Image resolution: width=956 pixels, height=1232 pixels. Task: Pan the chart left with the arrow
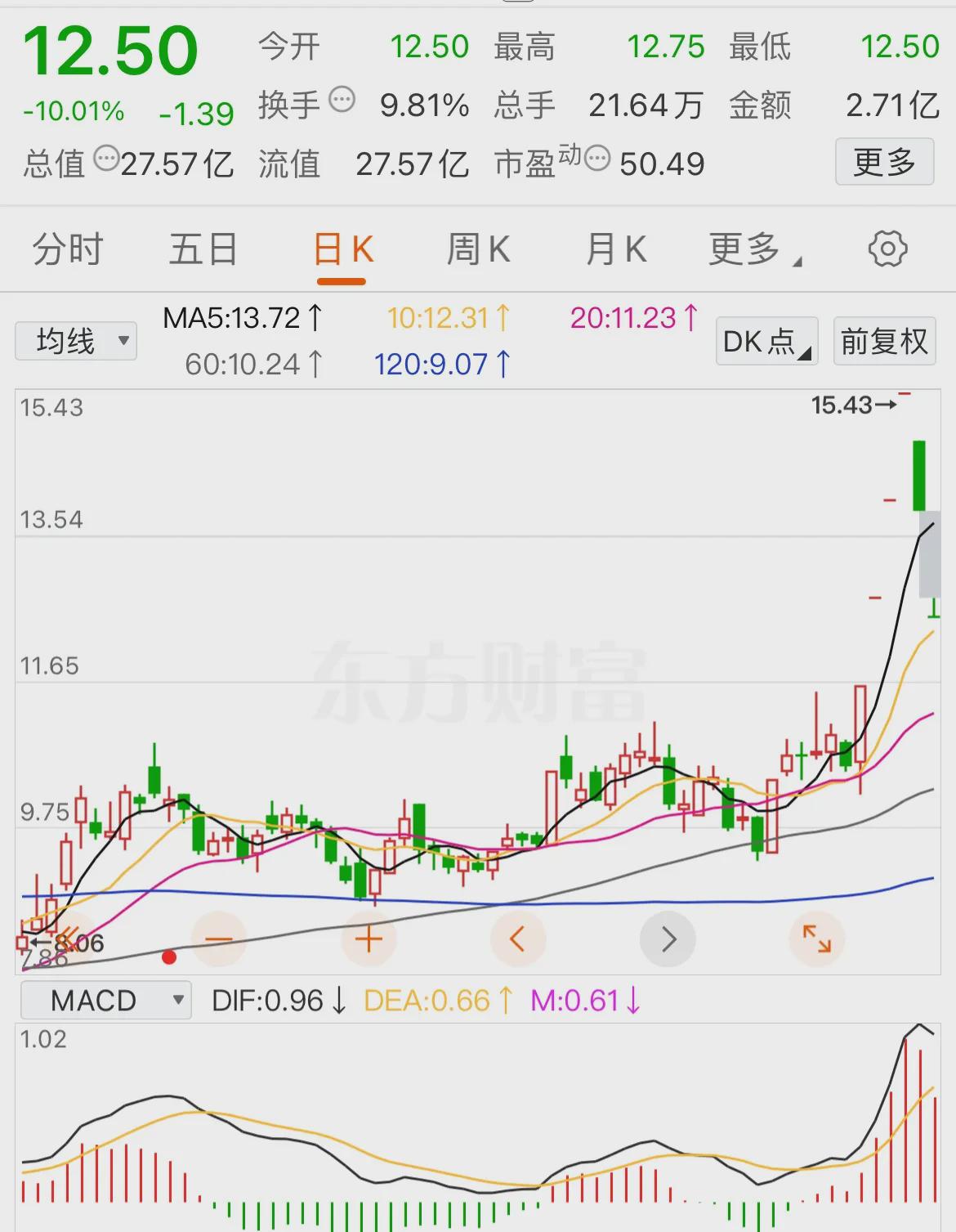click(x=518, y=939)
